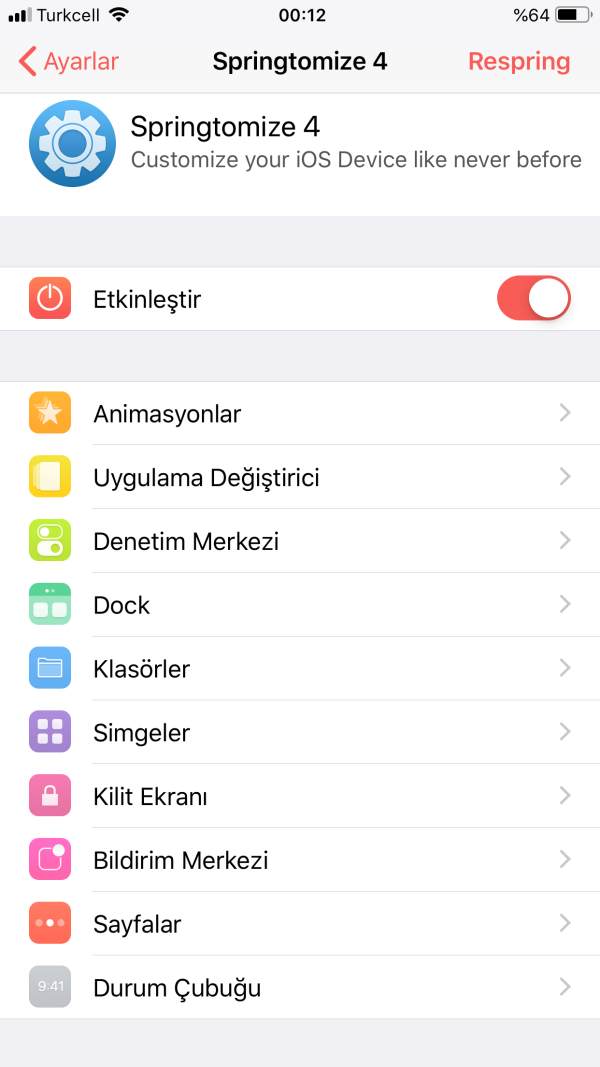Toggle the Etkinleştir switch

point(533,299)
